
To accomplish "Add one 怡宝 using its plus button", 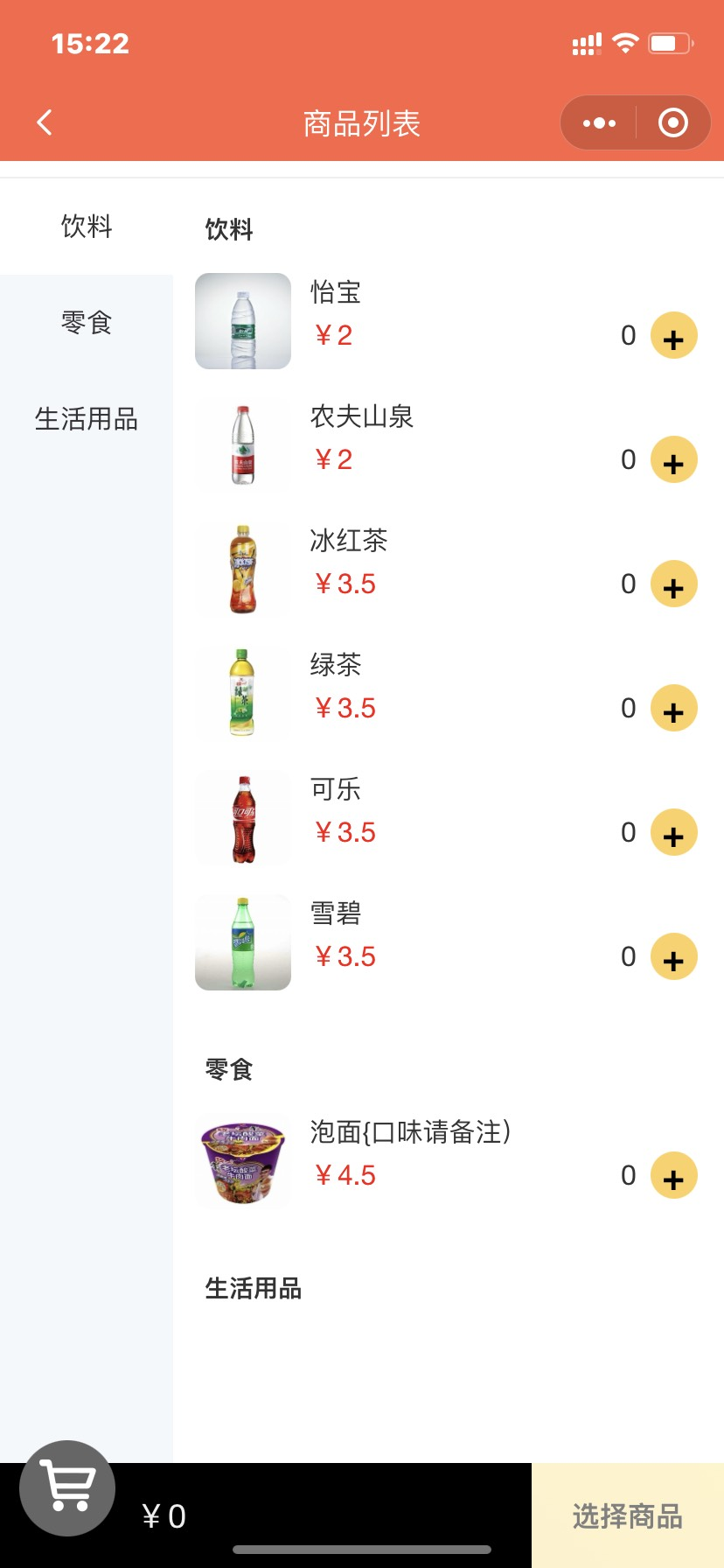I will click(x=672, y=335).
